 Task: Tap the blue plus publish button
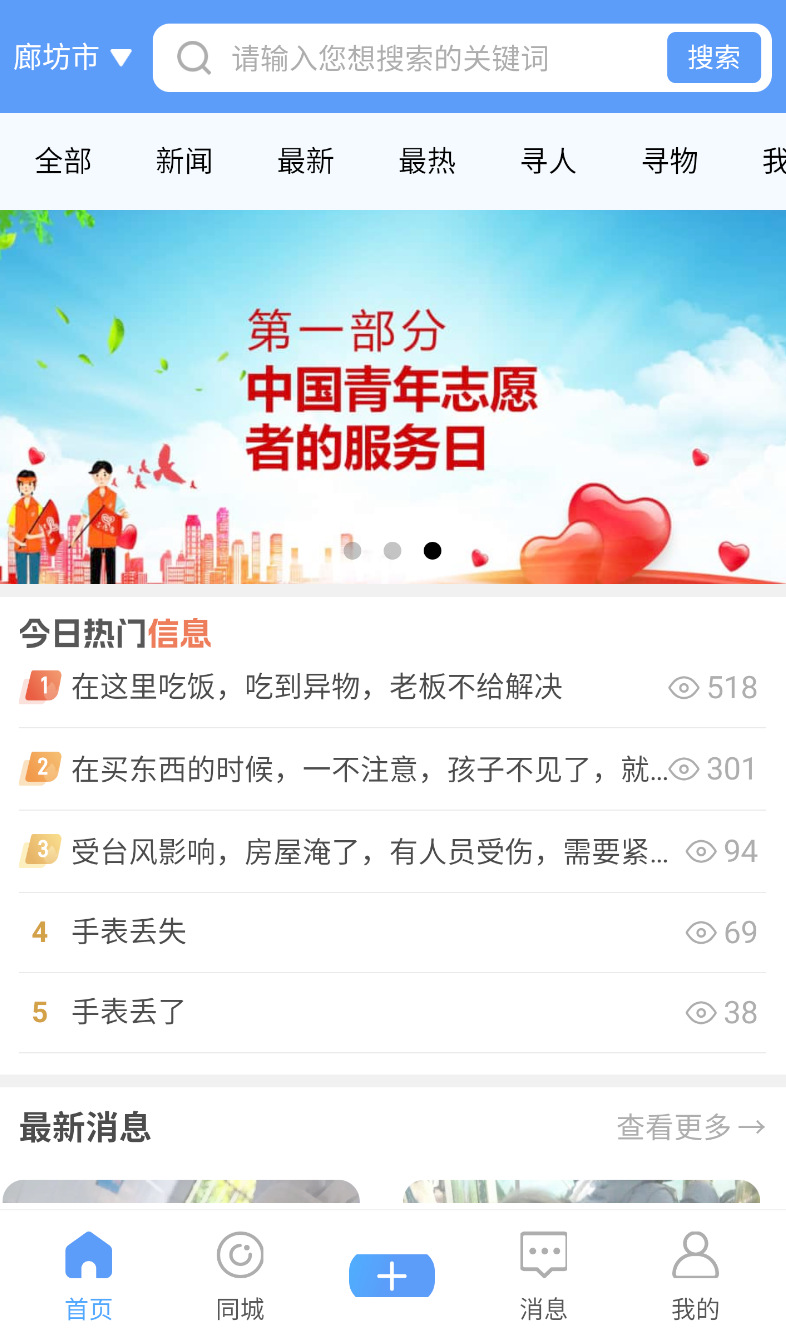point(391,1276)
